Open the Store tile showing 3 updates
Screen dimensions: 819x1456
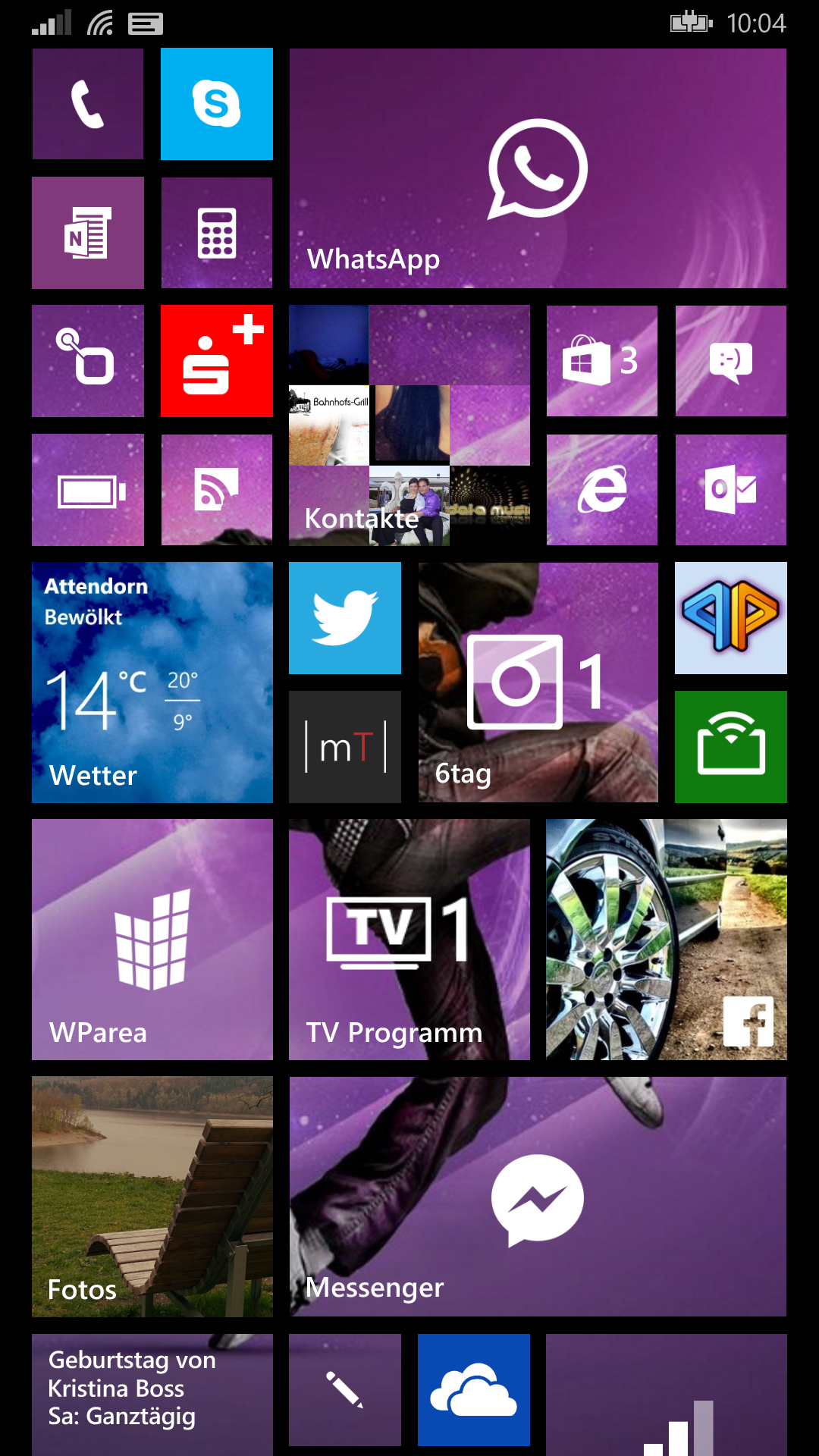tap(602, 361)
